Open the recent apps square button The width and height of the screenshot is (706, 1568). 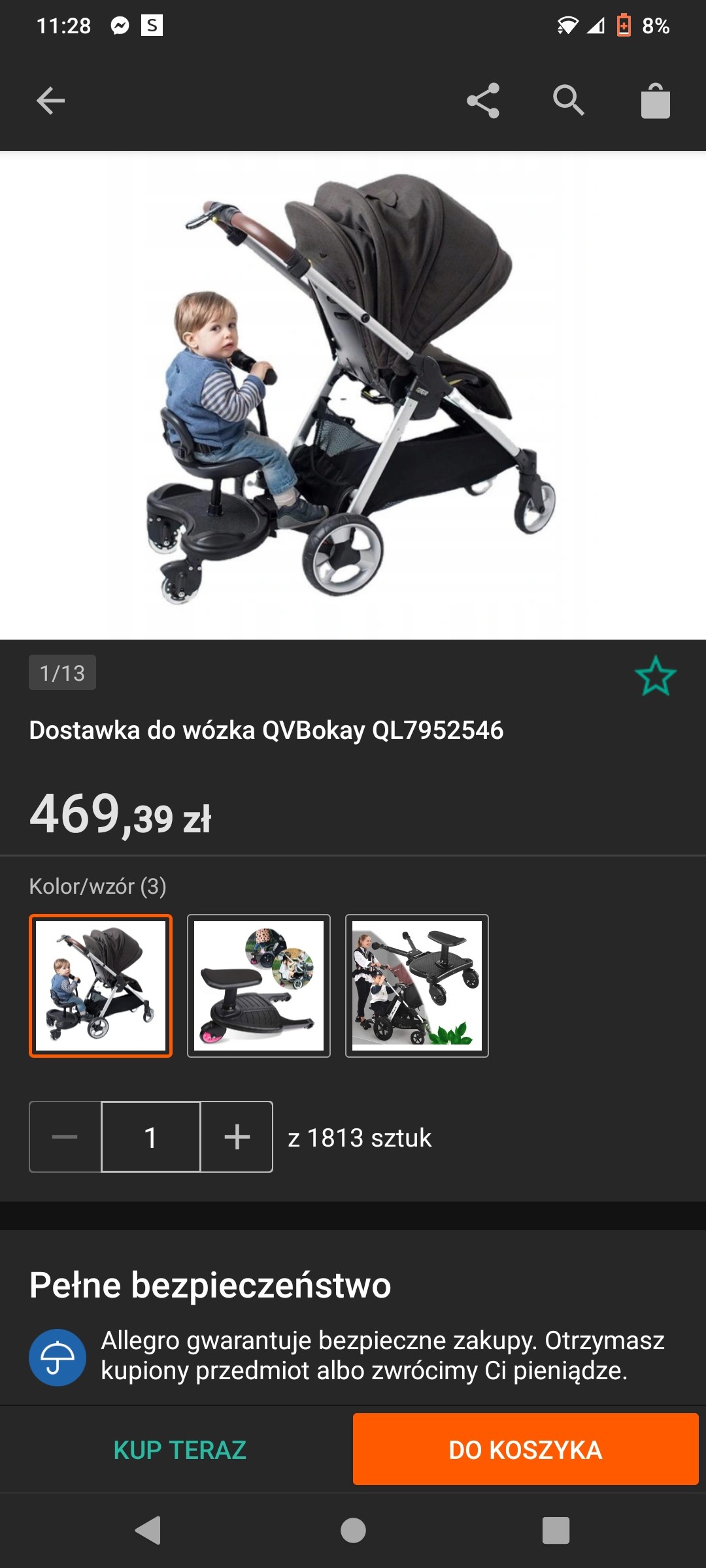(x=556, y=1530)
